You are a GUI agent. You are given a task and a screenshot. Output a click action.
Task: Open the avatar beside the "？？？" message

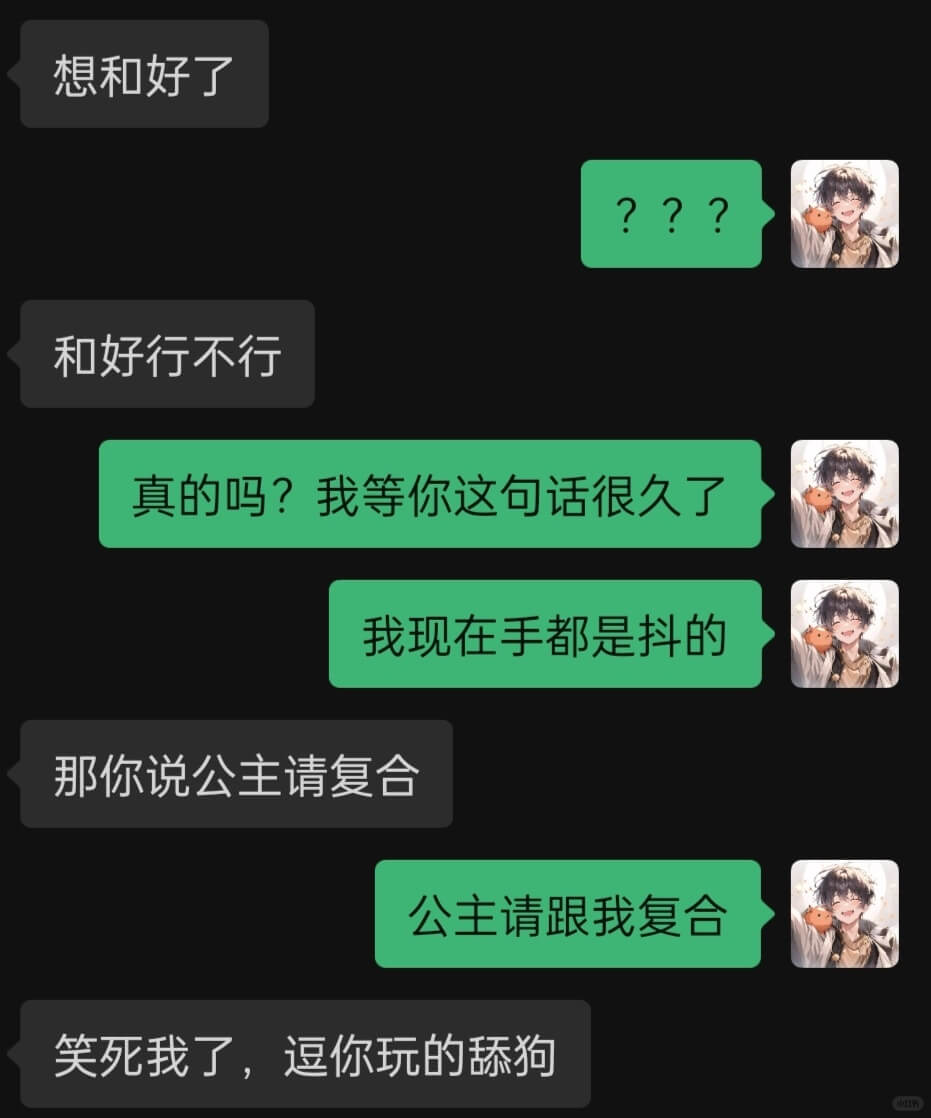pos(845,216)
